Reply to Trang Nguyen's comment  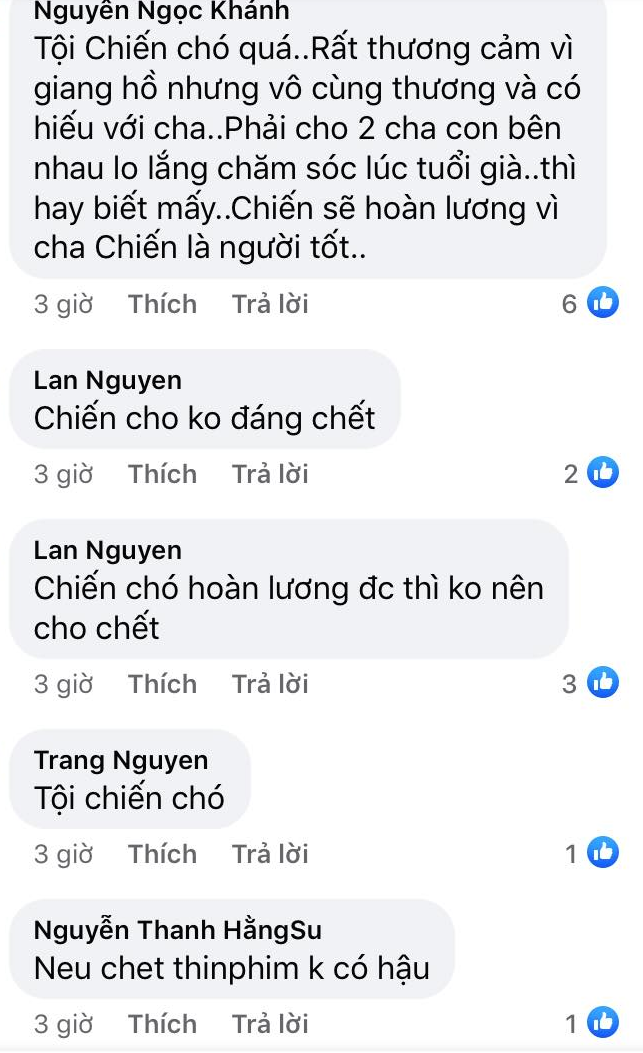(270, 854)
